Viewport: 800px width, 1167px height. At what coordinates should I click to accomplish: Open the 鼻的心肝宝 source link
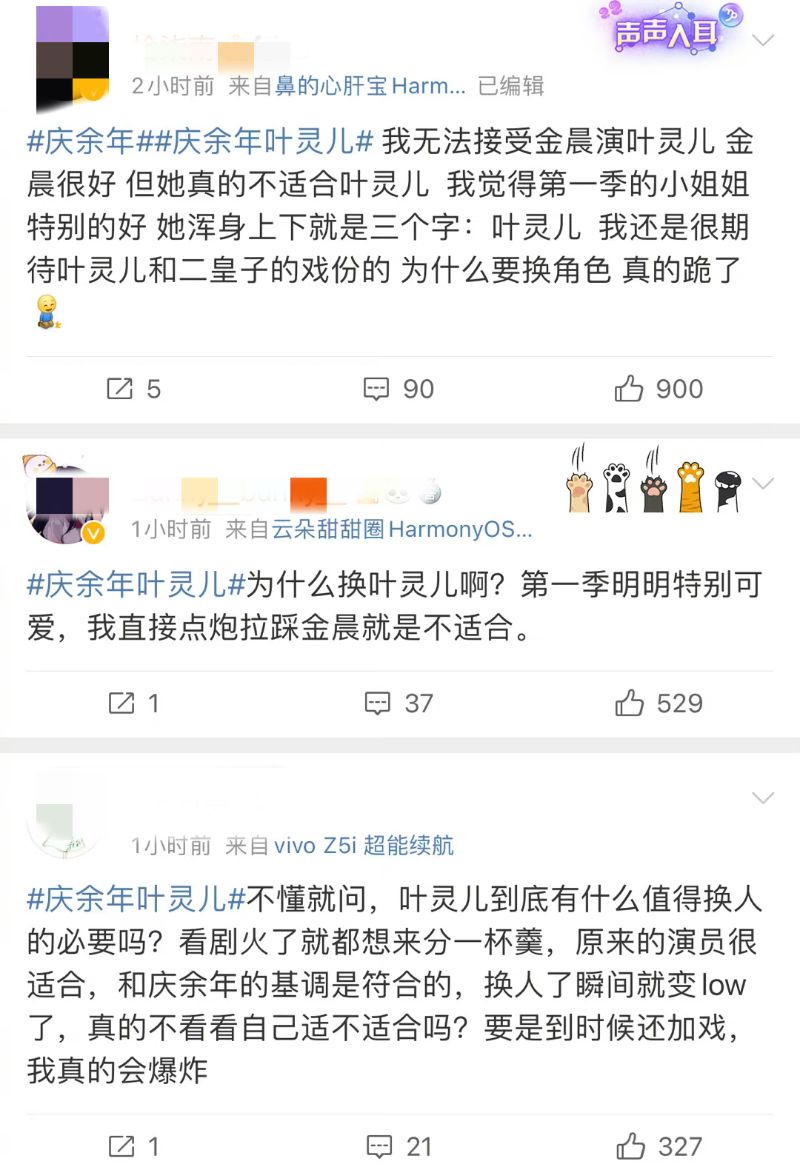coord(370,86)
